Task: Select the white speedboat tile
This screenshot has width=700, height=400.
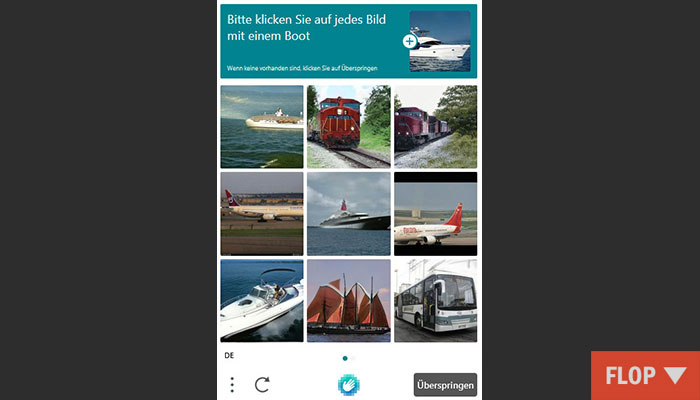Action: 261,300
